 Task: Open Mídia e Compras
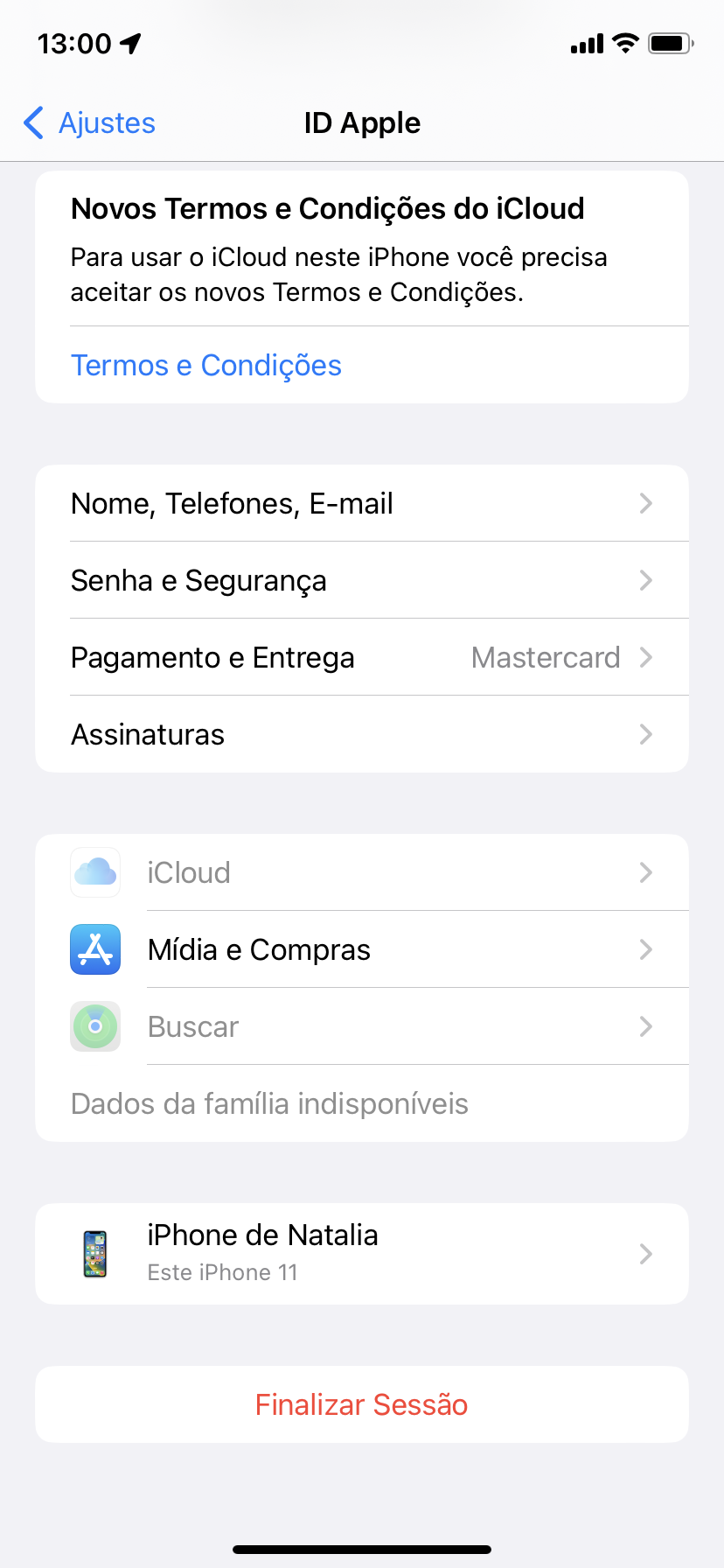(x=362, y=950)
